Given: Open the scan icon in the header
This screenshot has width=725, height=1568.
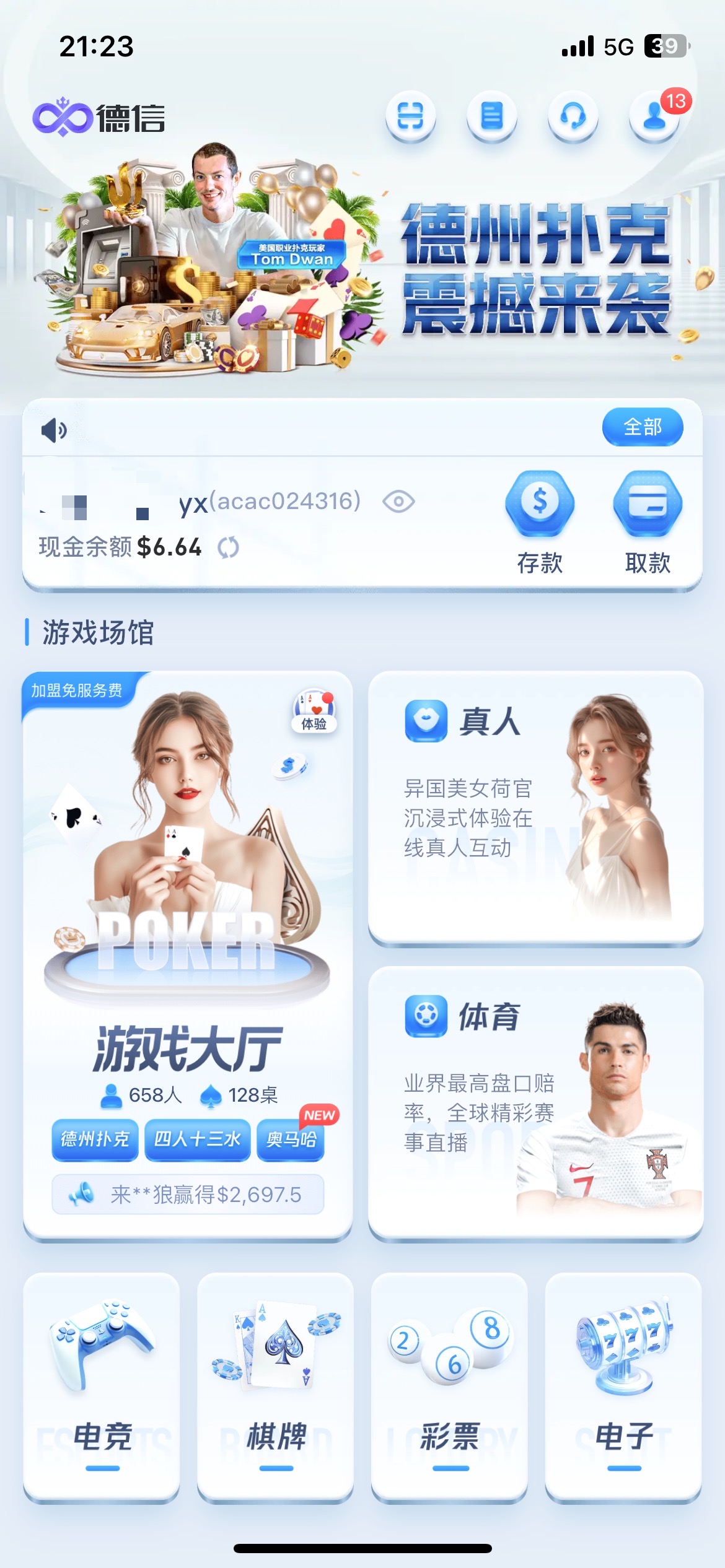Looking at the screenshot, I should [x=410, y=116].
